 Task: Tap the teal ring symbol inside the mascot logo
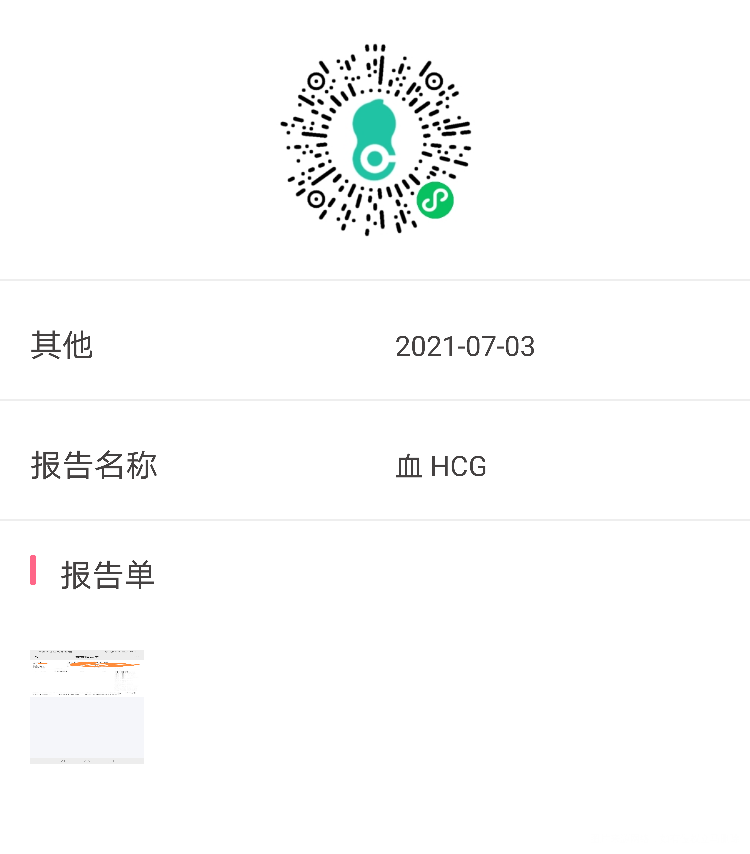[376, 158]
